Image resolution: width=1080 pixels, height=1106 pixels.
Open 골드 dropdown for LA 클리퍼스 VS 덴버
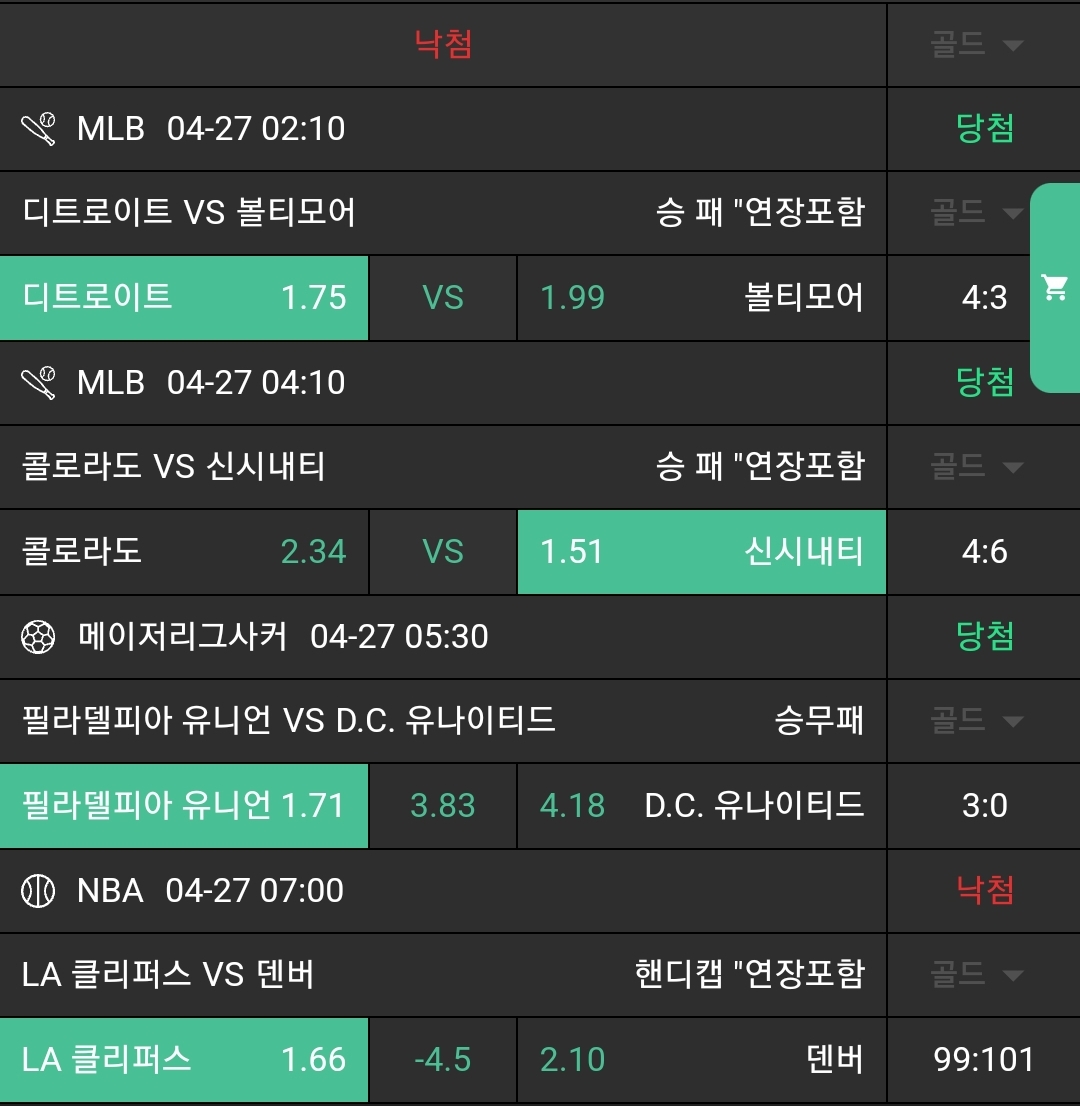(x=977, y=975)
